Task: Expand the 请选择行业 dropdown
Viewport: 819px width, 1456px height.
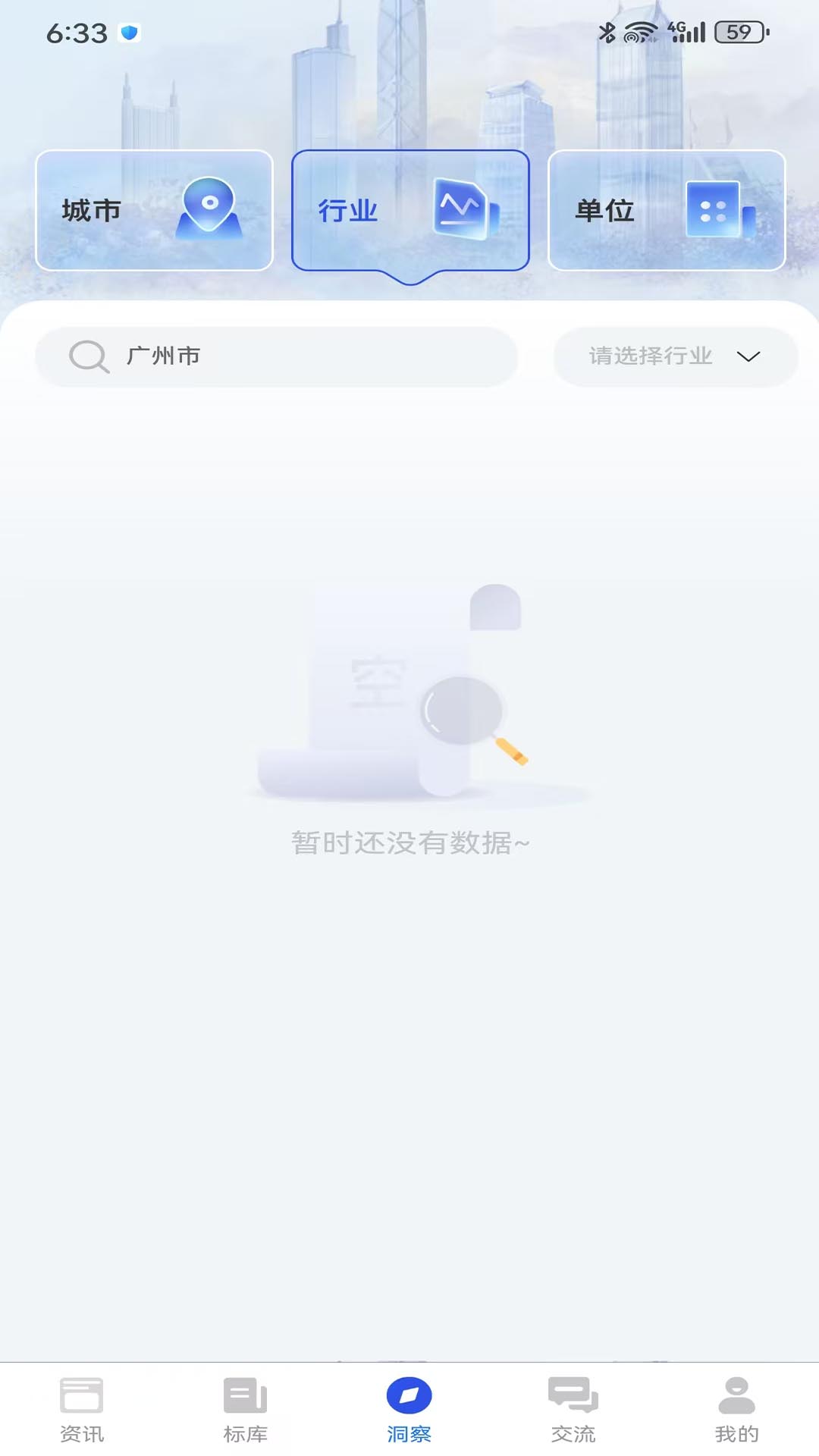Action: pos(675,356)
